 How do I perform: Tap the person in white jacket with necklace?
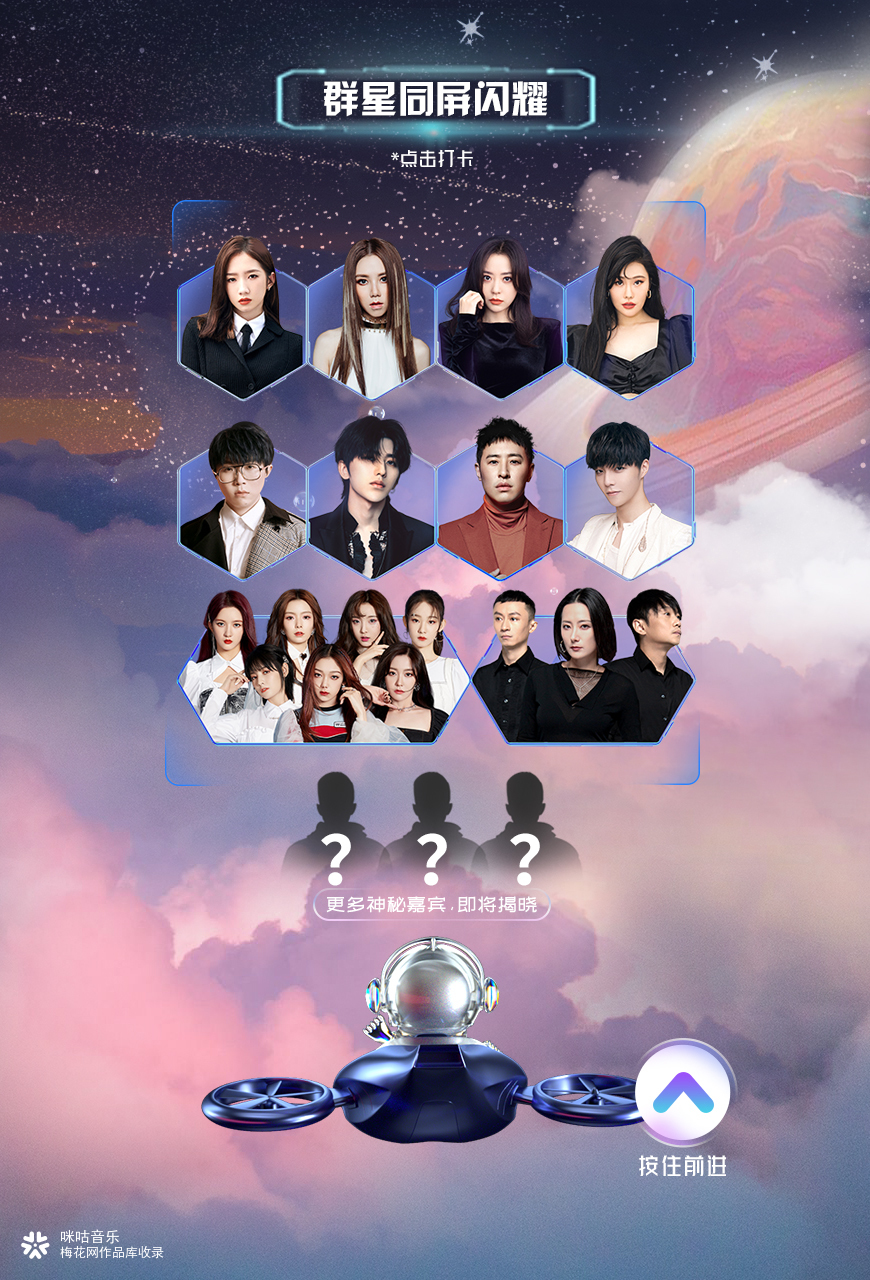629,505
